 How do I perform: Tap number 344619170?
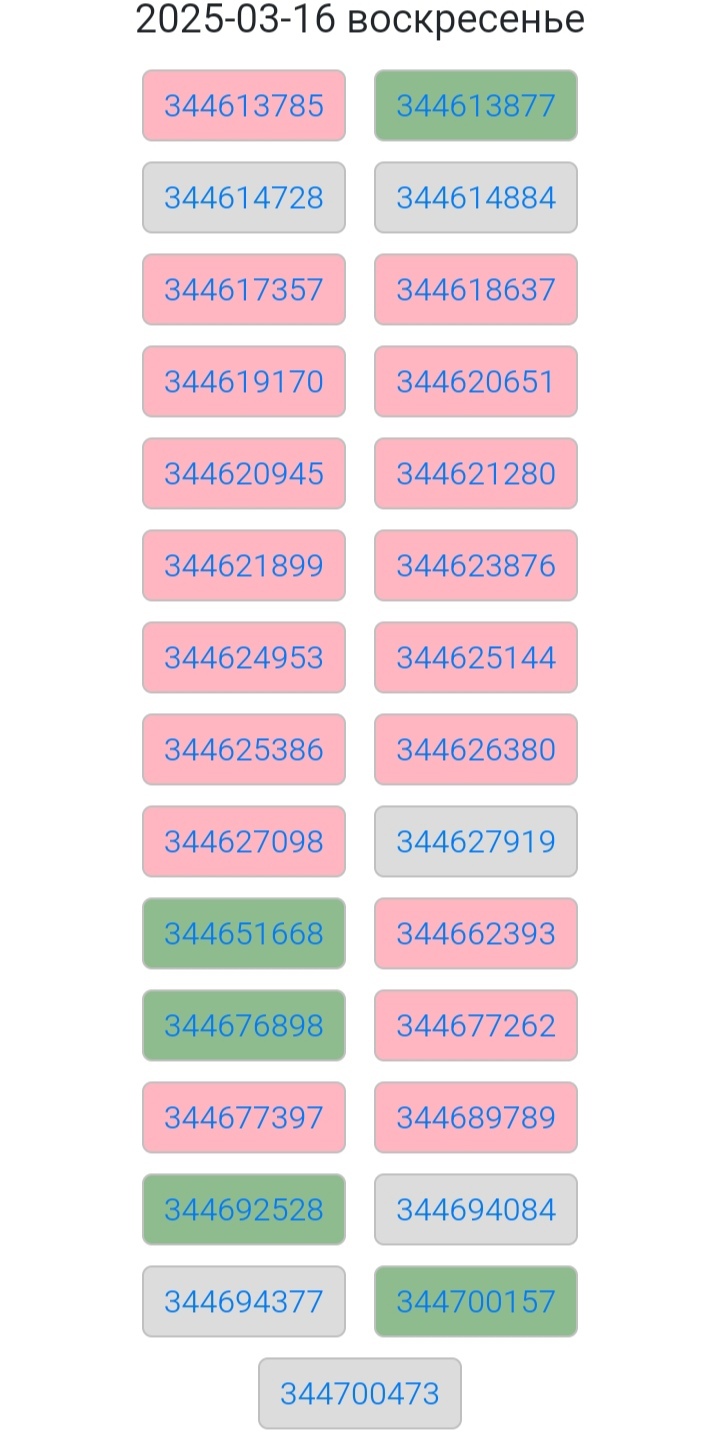(x=244, y=381)
